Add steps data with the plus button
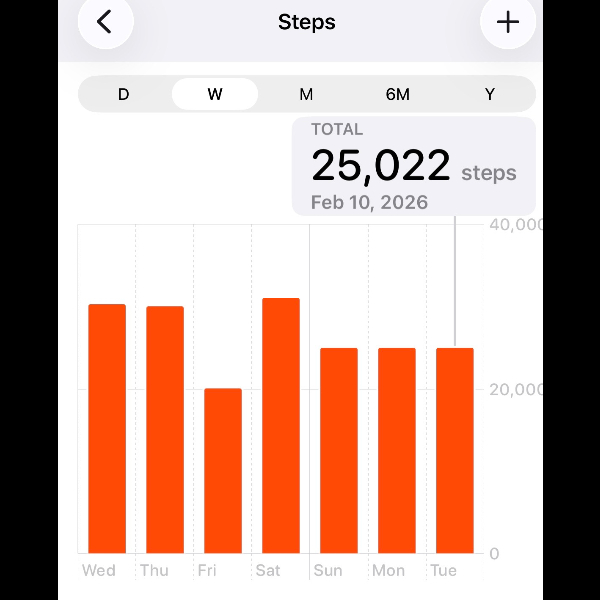 508,22
